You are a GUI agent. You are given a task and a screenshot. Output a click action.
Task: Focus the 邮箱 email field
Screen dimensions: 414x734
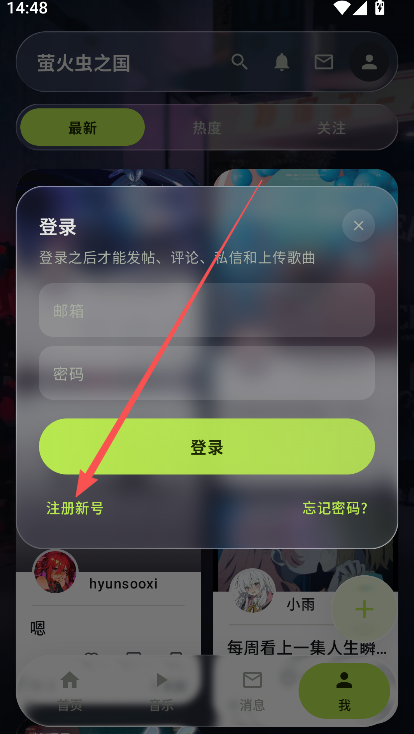click(x=207, y=310)
